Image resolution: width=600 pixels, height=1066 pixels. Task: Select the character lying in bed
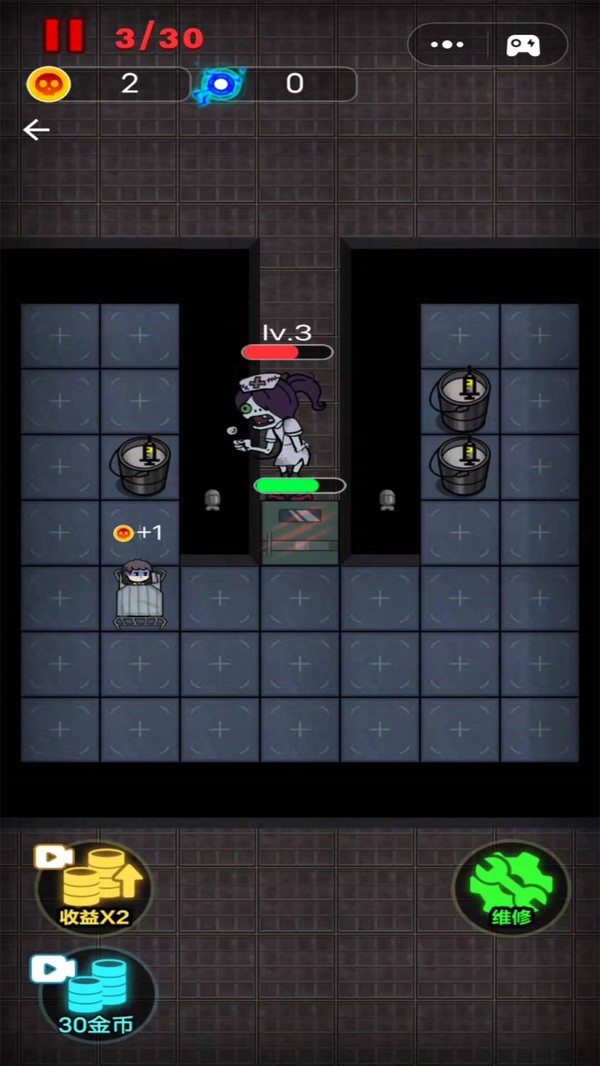139,596
